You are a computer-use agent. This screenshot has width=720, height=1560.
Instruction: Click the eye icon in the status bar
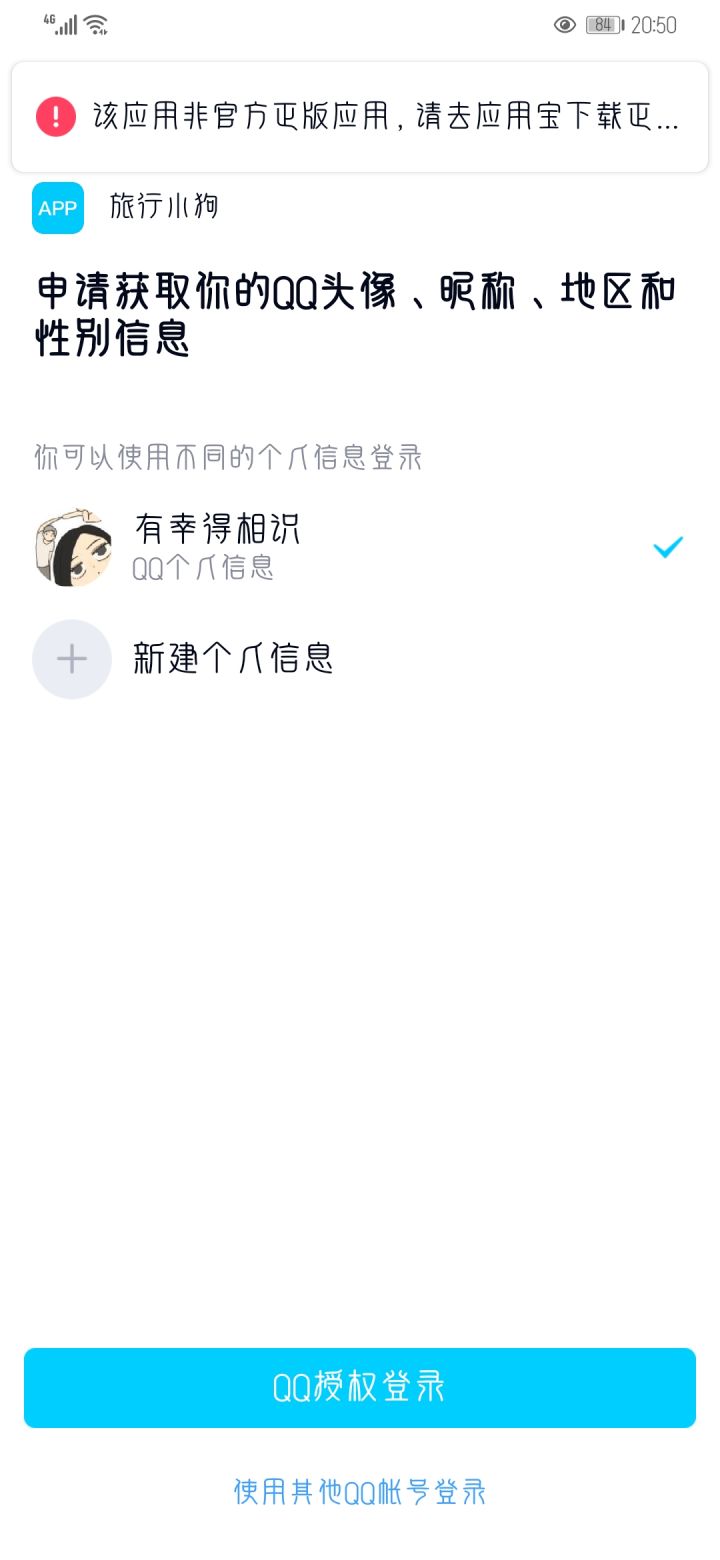tap(565, 25)
